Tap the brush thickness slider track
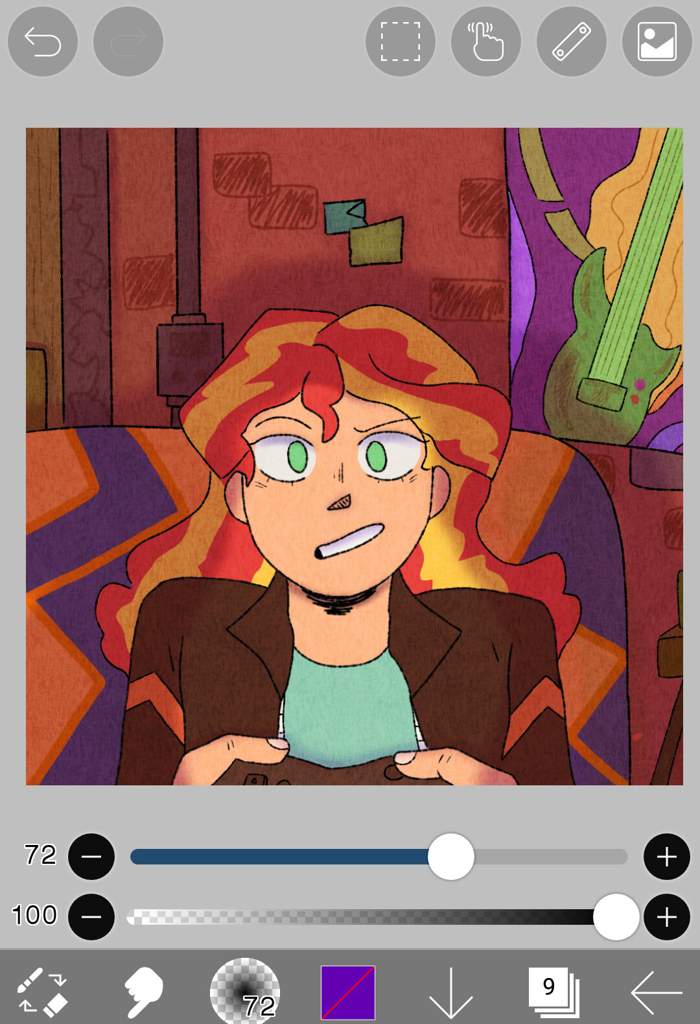This screenshot has height=1024, width=700. pyautogui.click(x=300, y=857)
